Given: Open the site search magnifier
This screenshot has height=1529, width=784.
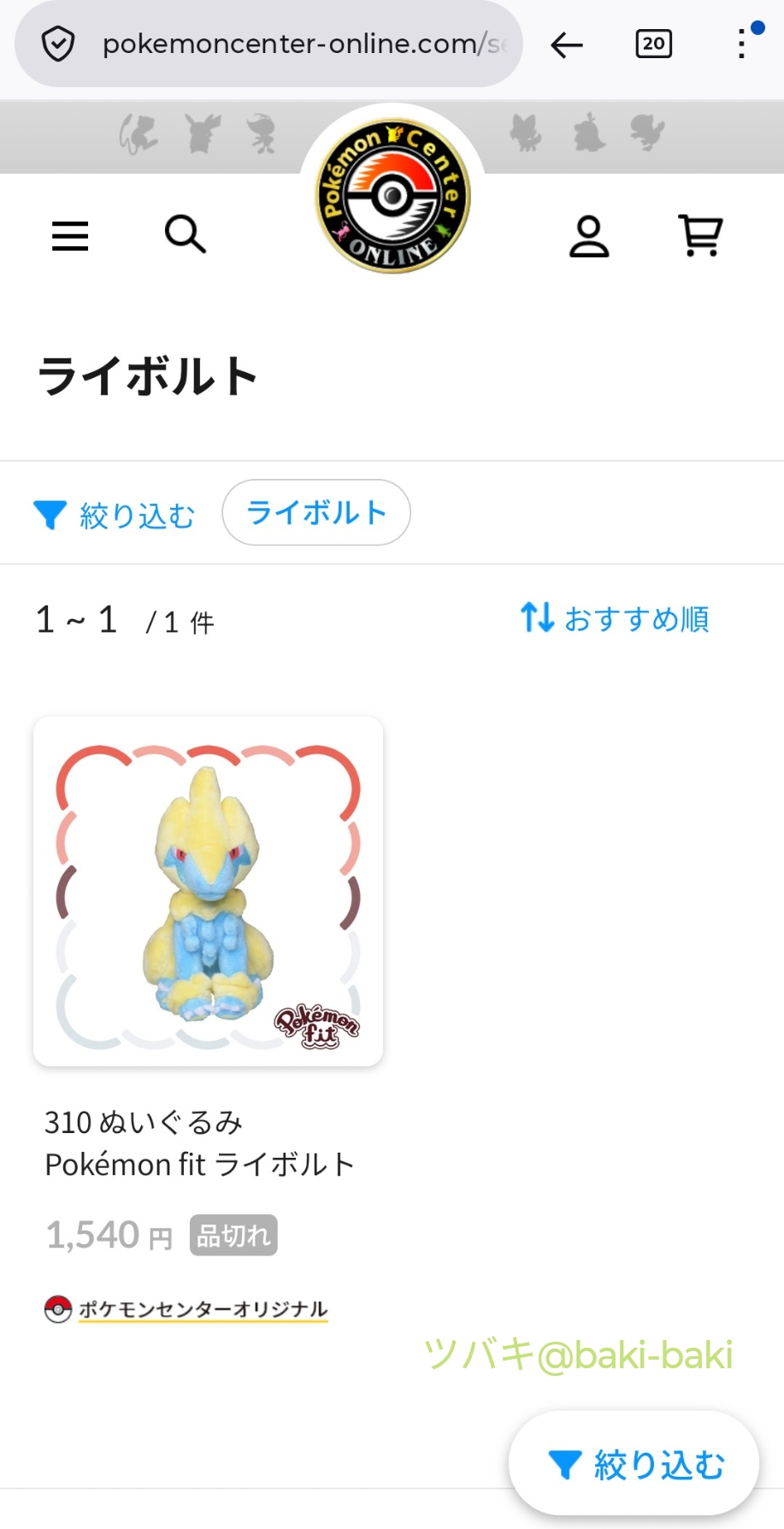Looking at the screenshot, I should (x=185, y=233).
